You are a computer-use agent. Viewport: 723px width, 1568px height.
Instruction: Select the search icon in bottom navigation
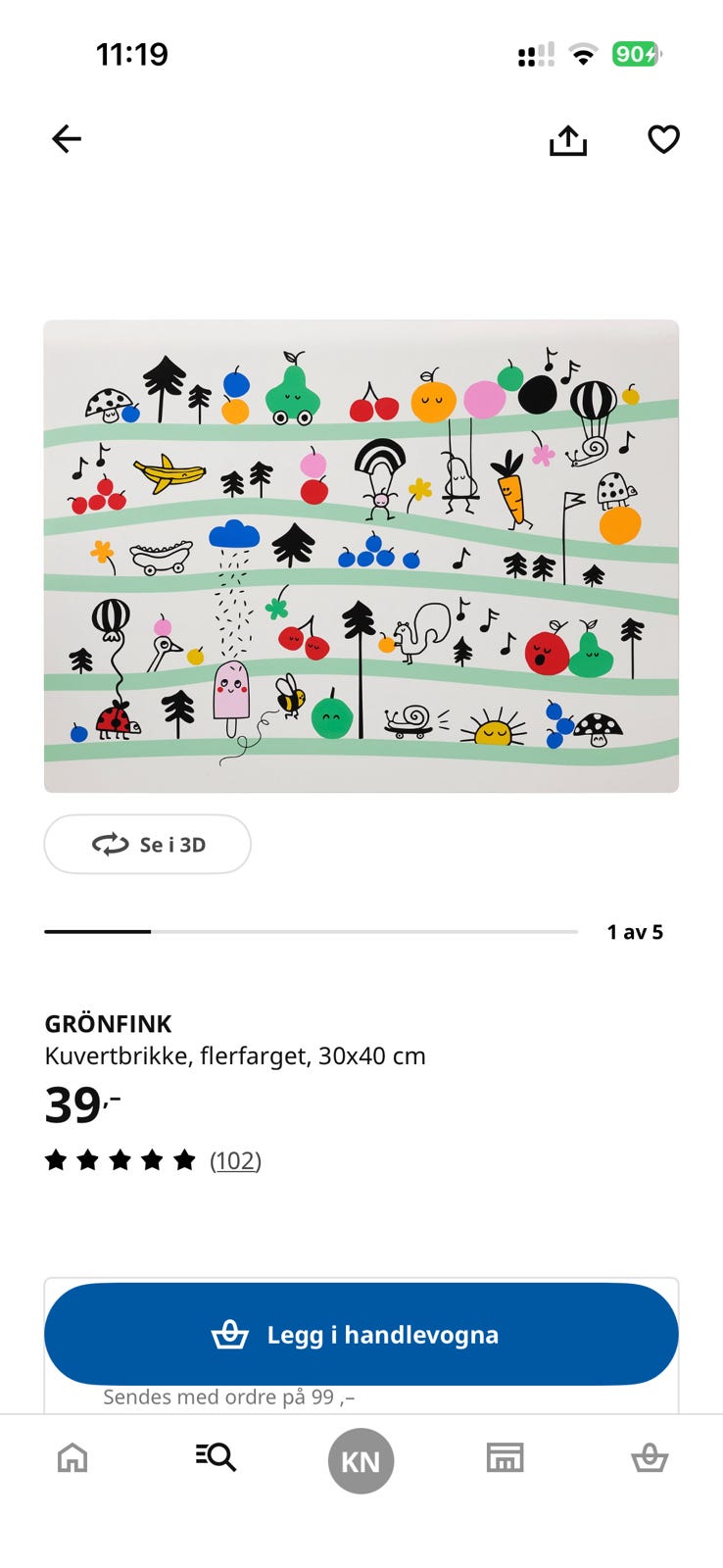pyautogui.click(x=215, y=1457)
